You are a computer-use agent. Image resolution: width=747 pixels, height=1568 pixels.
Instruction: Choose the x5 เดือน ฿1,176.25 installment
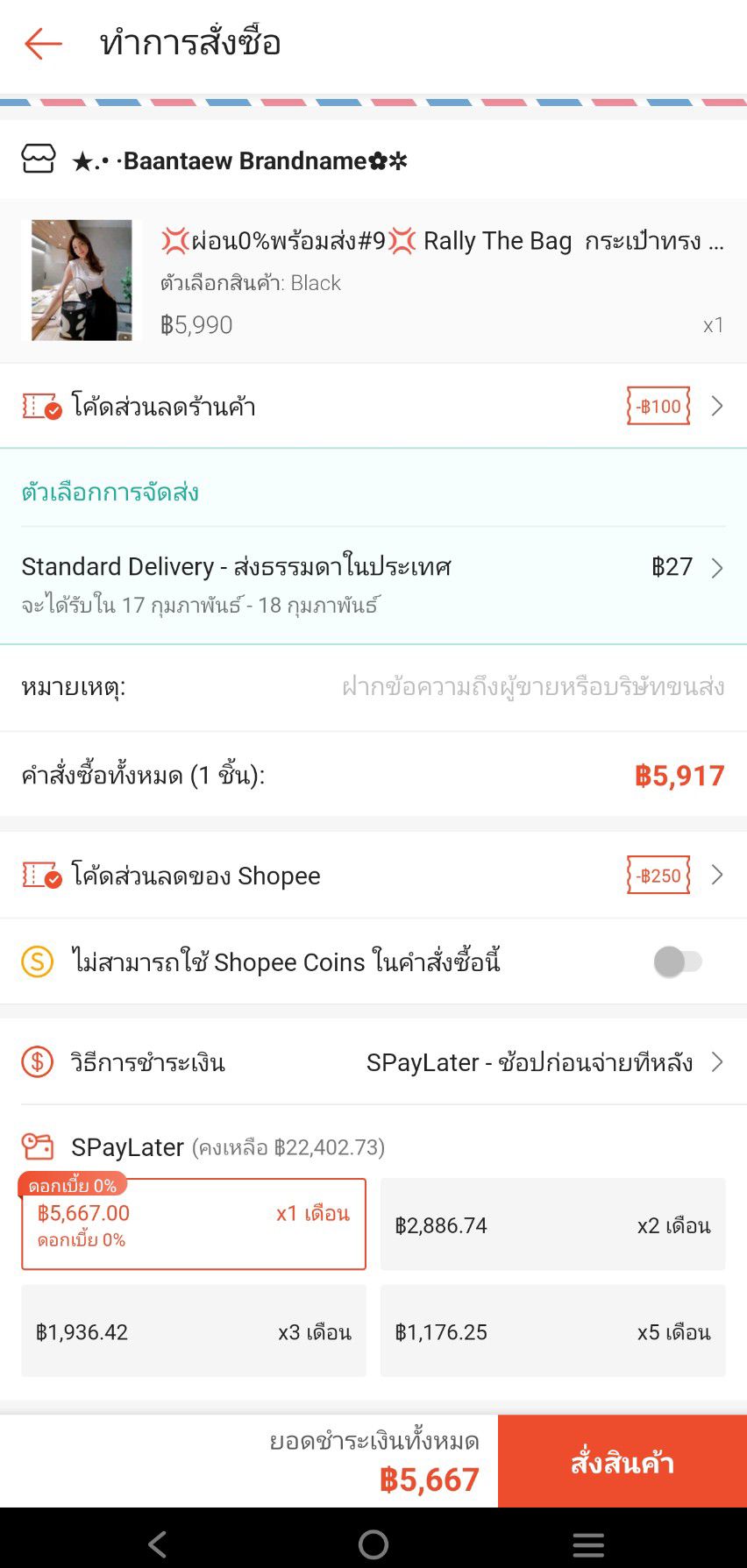tap(552, 1331)
